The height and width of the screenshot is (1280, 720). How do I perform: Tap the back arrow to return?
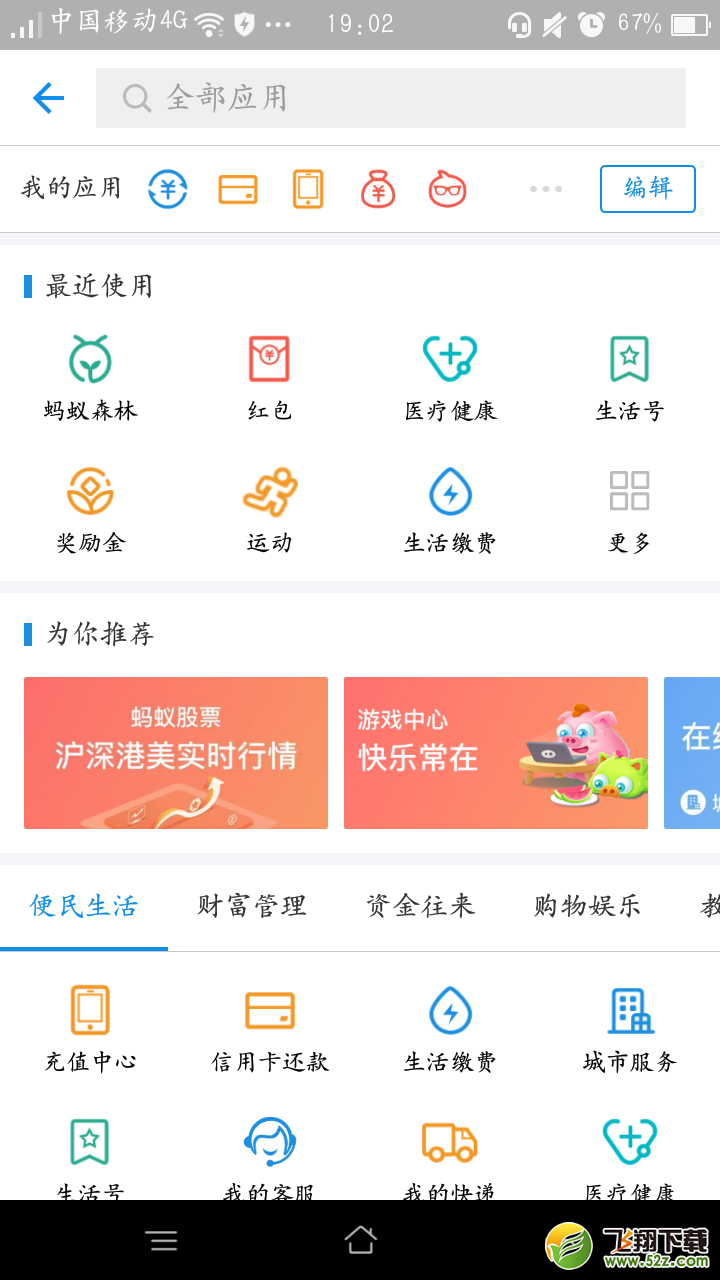[47, 98]
